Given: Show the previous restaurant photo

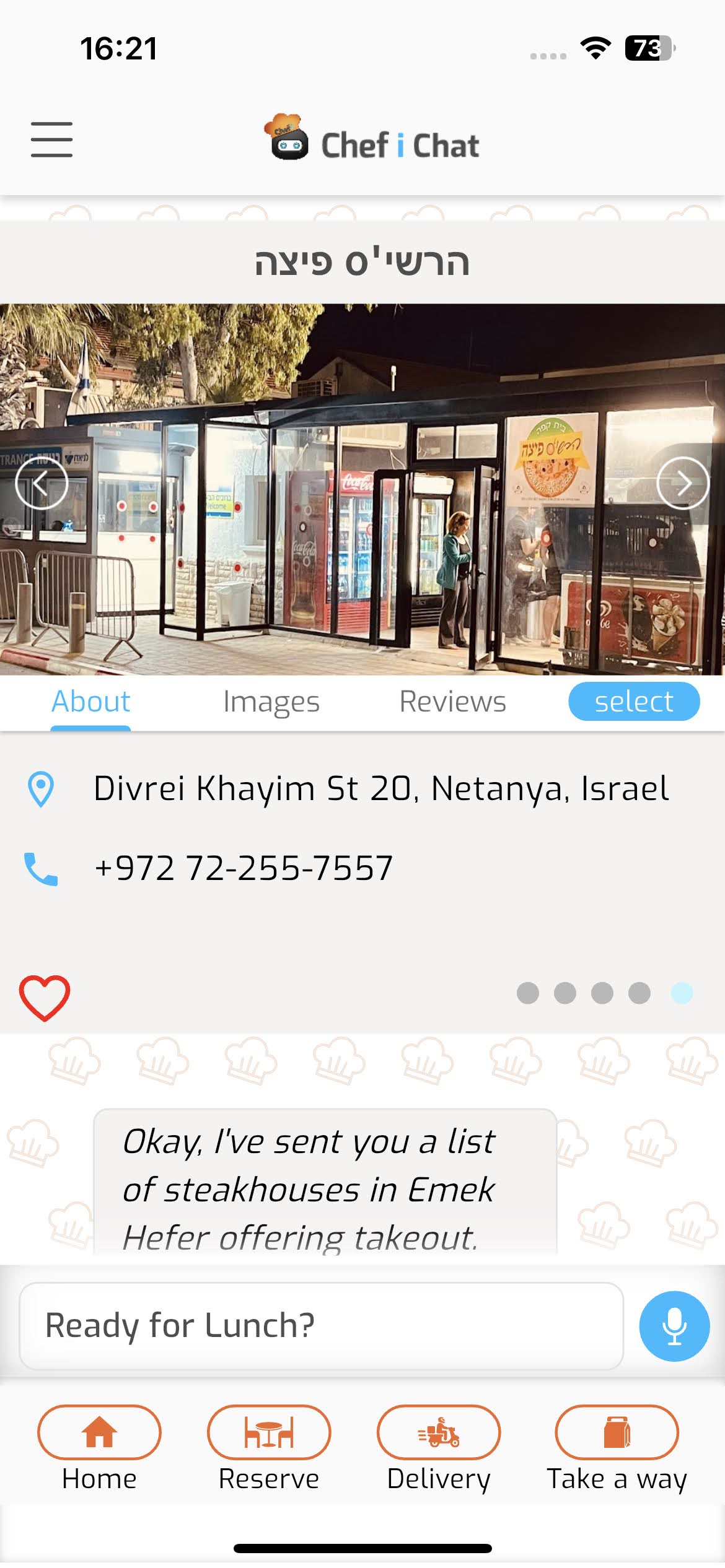Looking at the screenshot, I should coord(42,483).
